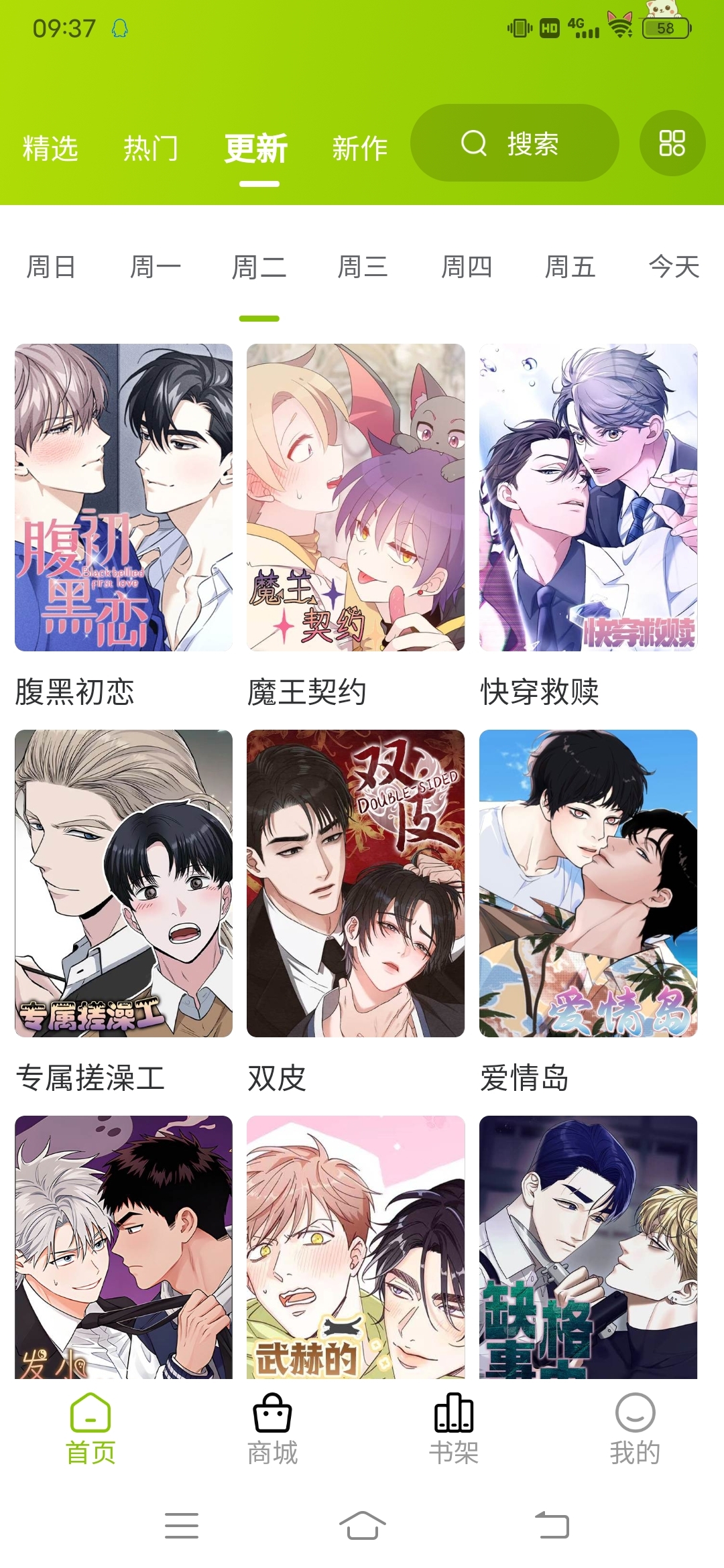Open the 搜索 search box

point(514,143)
